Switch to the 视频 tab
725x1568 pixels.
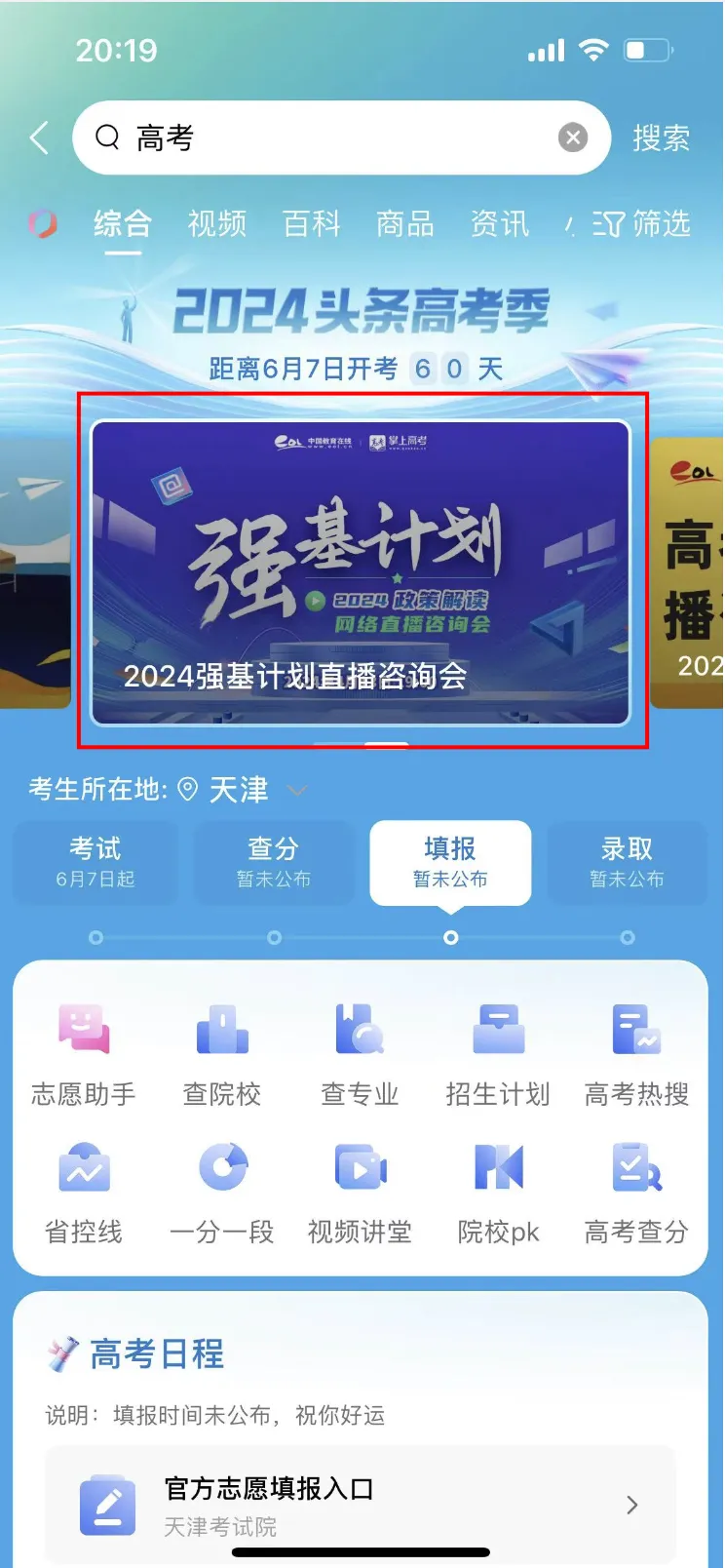pos(216,224)
